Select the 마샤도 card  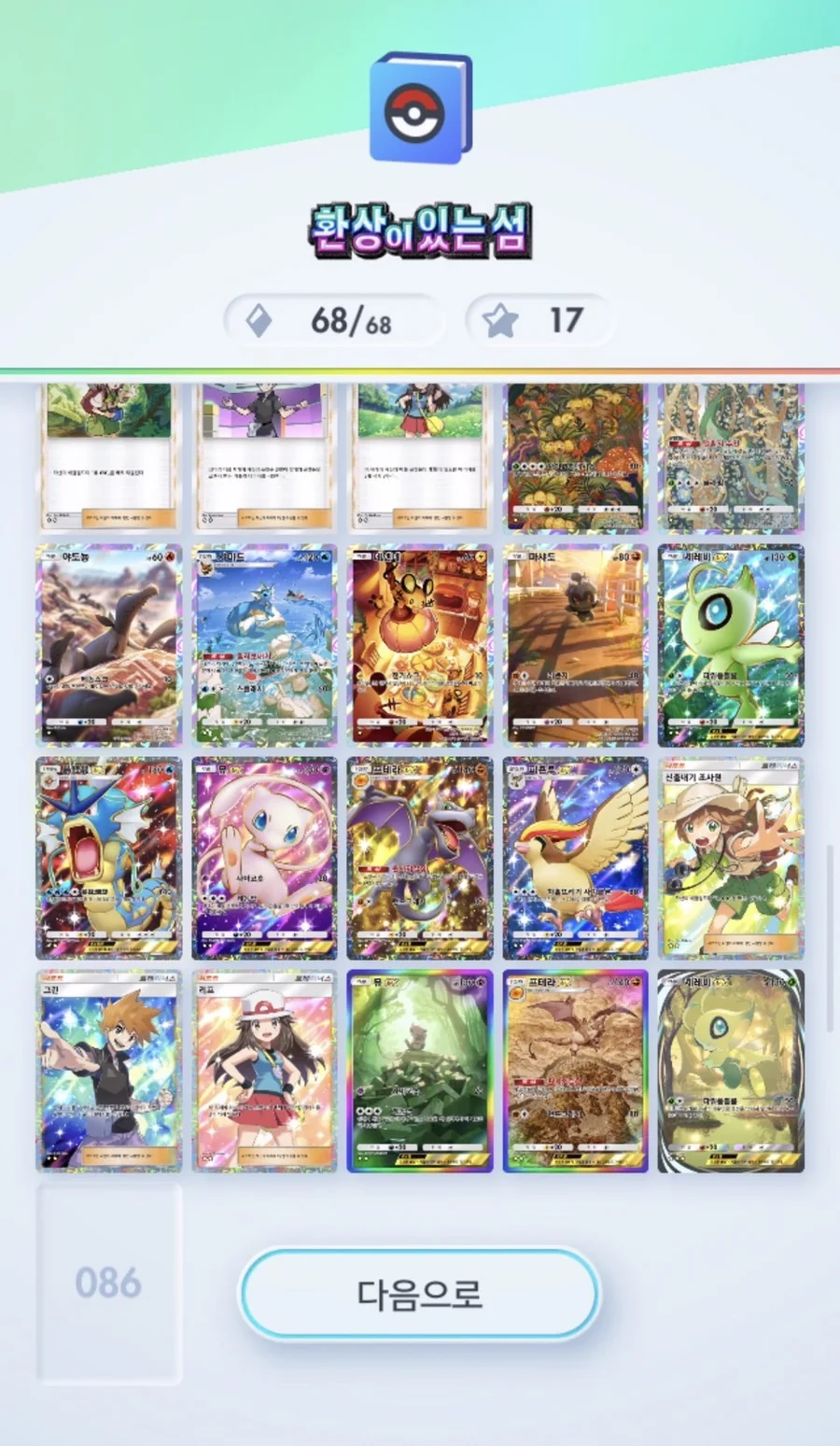[x=575, y=646]
